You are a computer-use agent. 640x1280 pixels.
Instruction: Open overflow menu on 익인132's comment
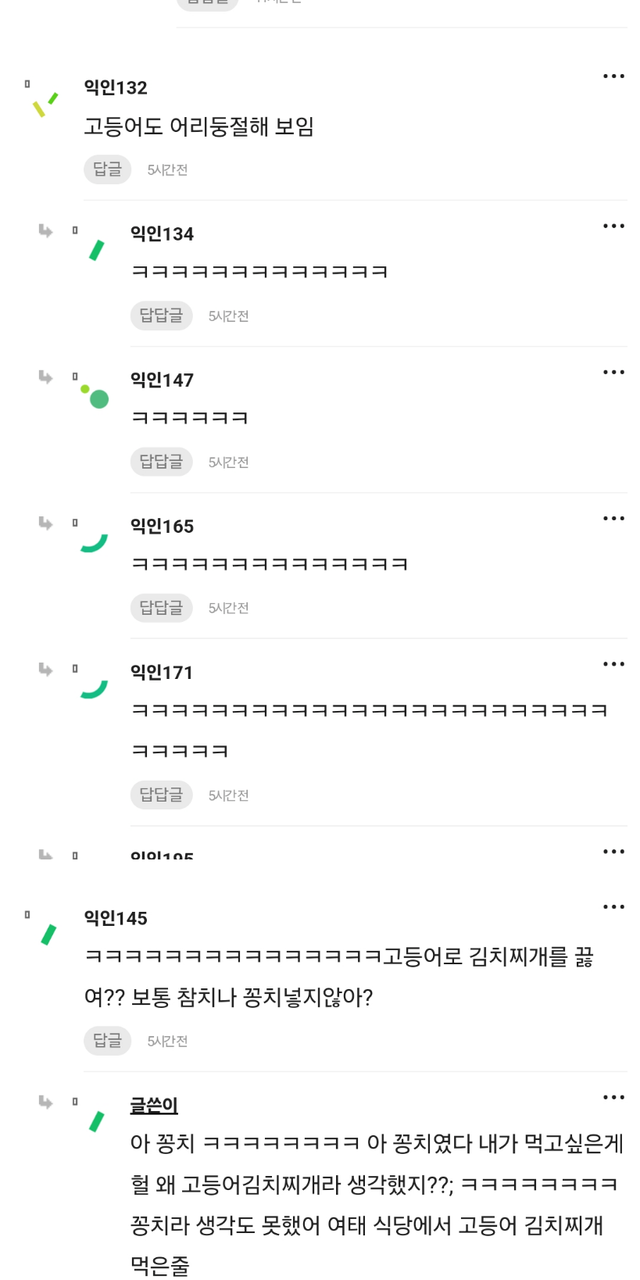pos(613,78)
